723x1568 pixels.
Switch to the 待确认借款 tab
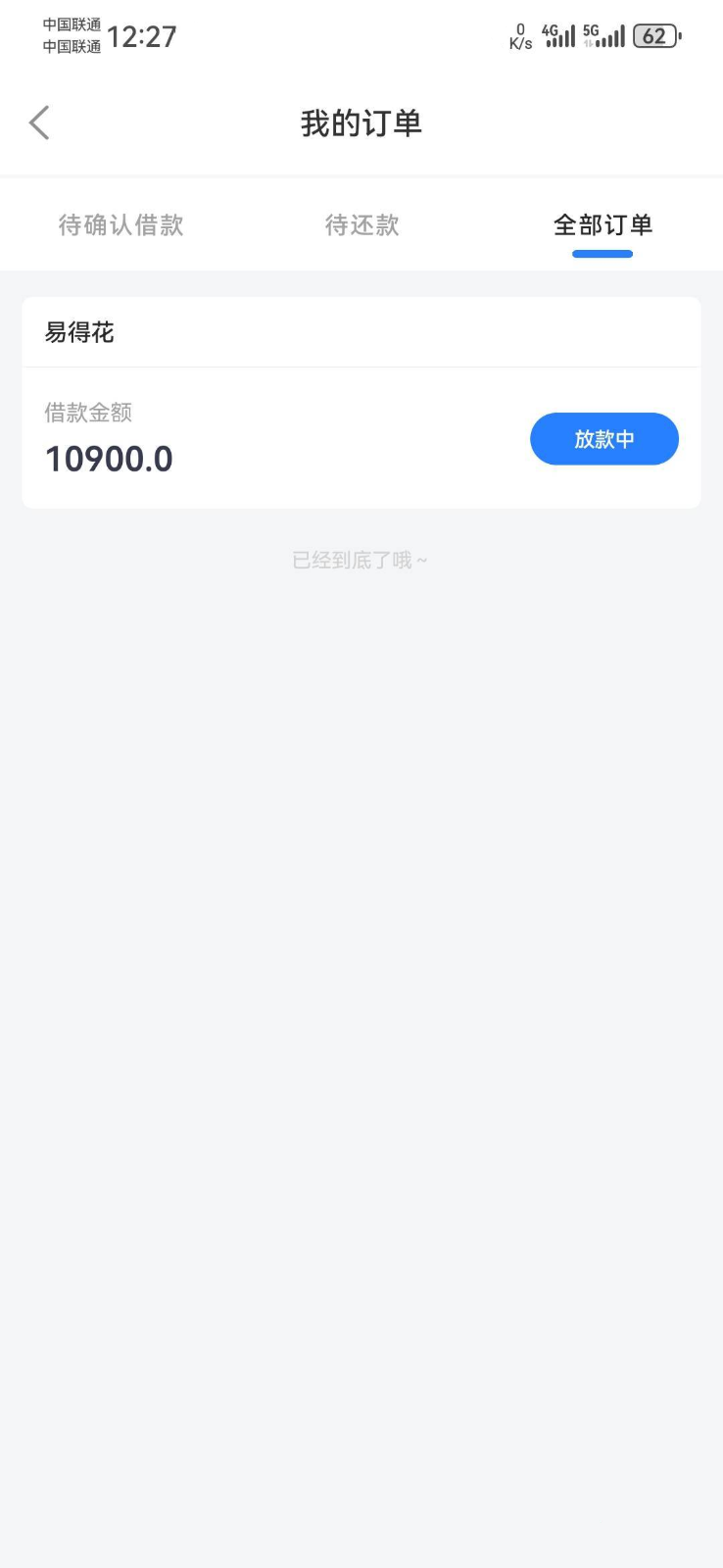120,225
